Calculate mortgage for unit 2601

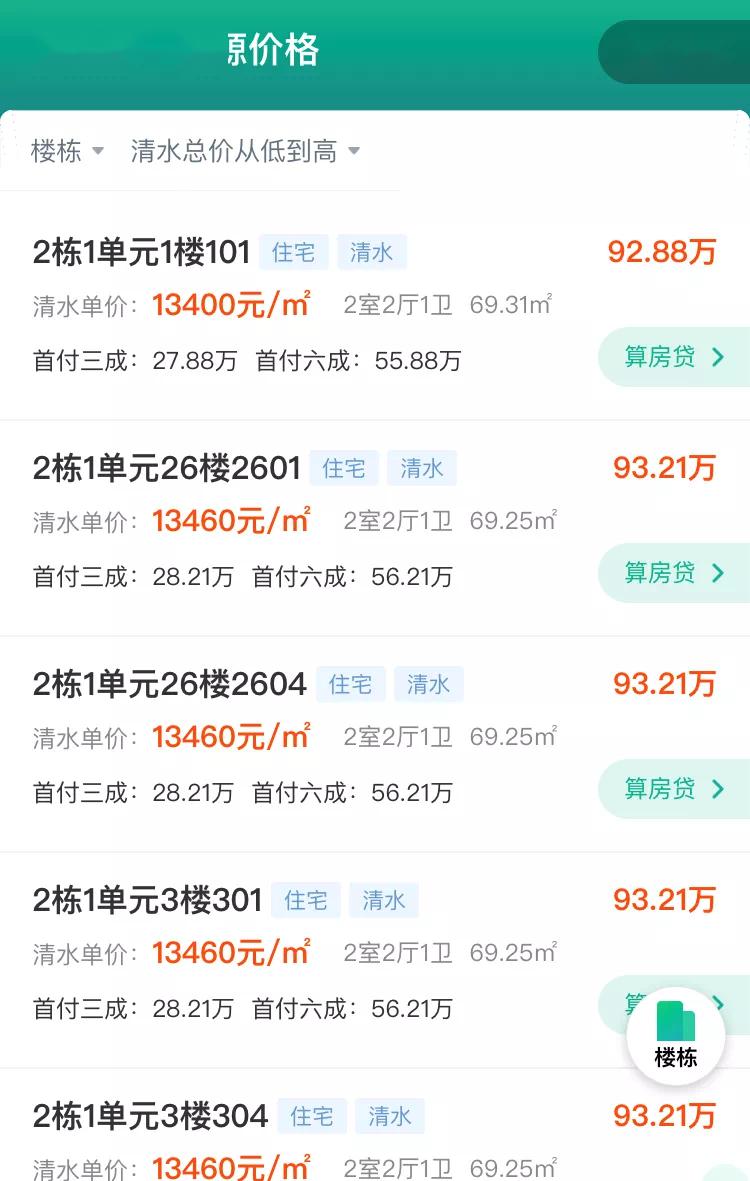tap(673, 573)
